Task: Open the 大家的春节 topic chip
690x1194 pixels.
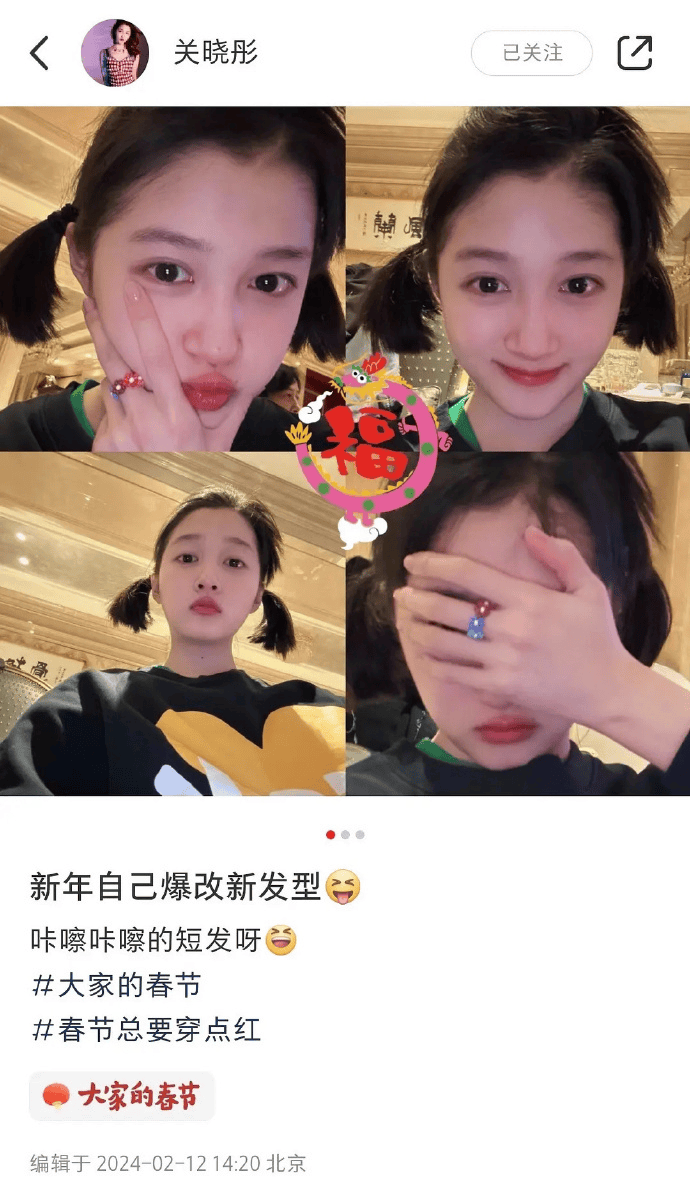Action: click(x=122, y=1097)
